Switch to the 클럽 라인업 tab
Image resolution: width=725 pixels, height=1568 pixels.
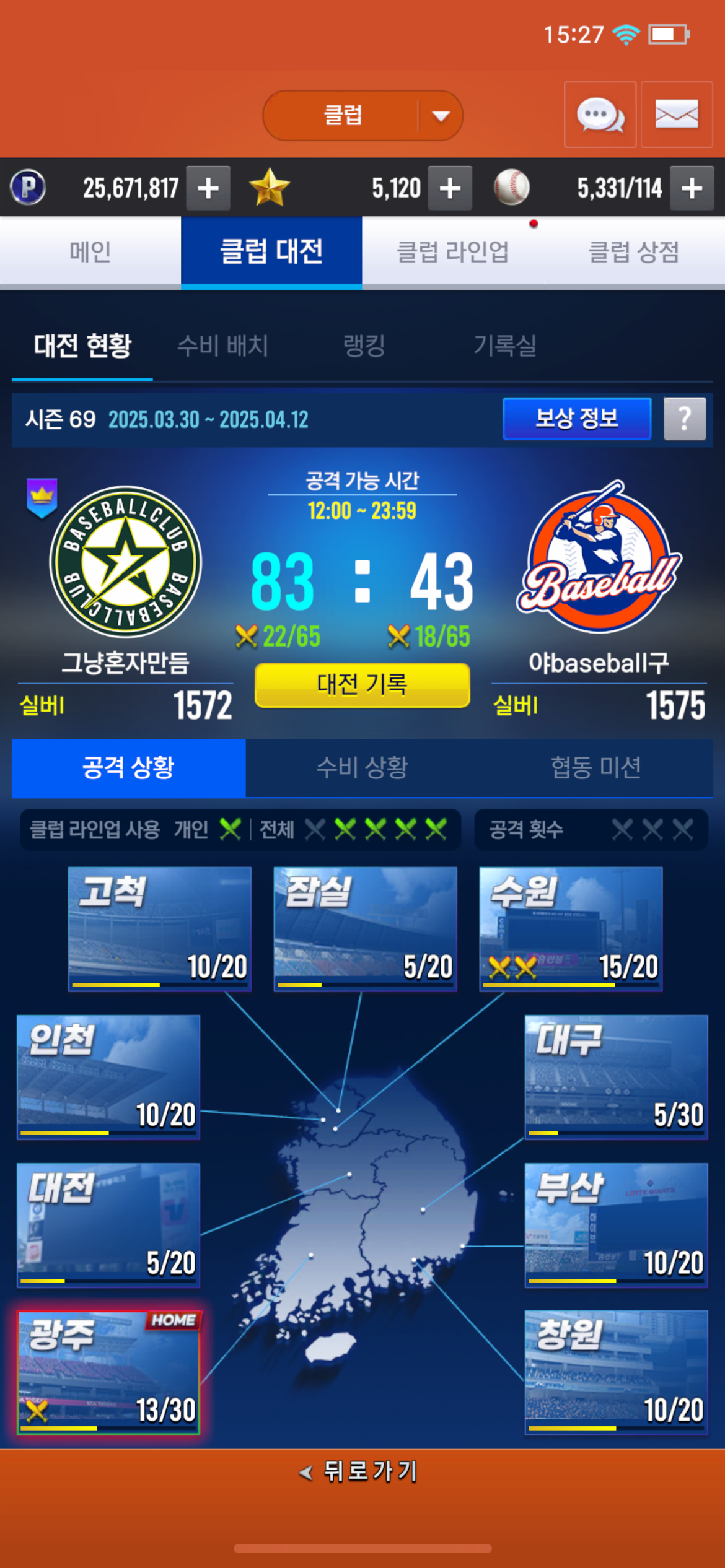point(453,252)
